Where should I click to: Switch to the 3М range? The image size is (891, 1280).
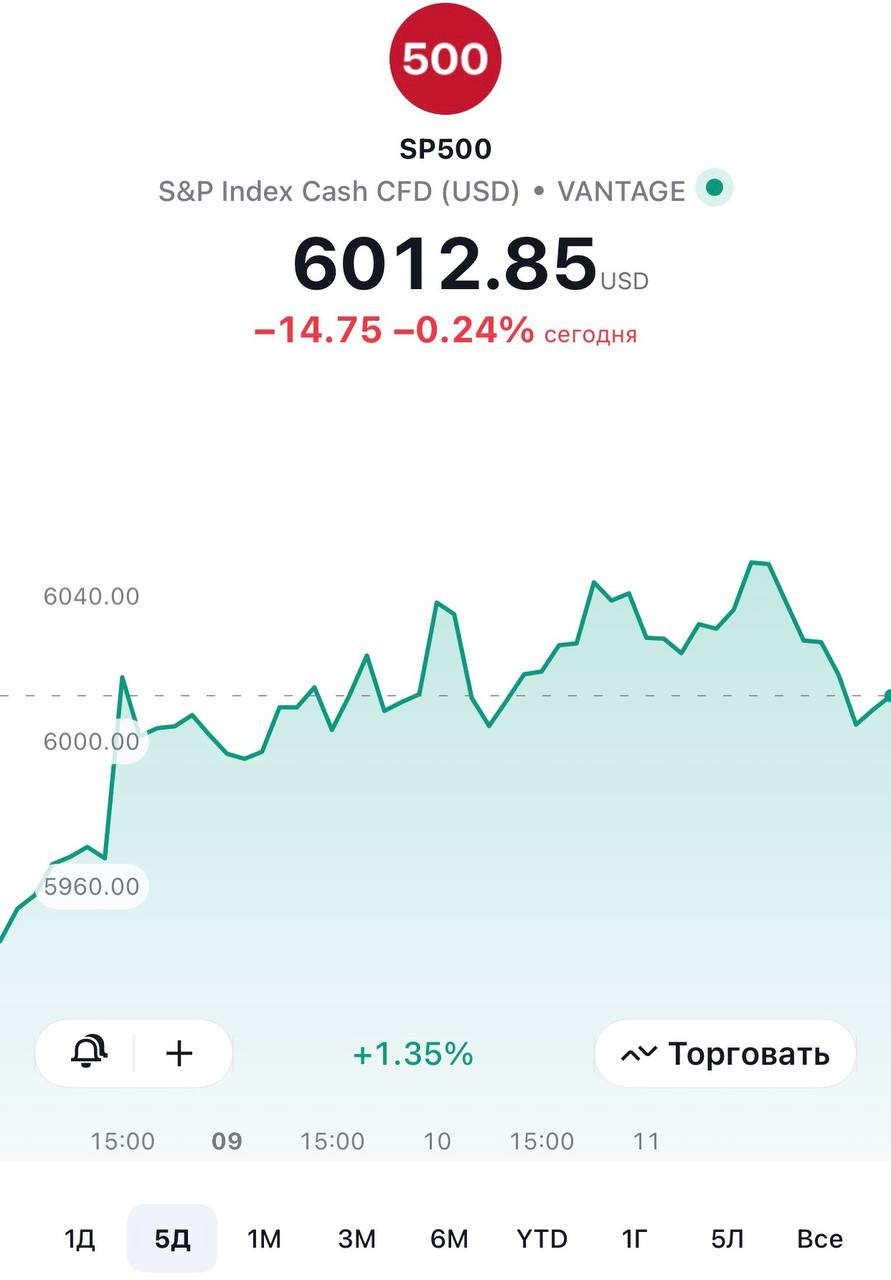pos(357,1239)
